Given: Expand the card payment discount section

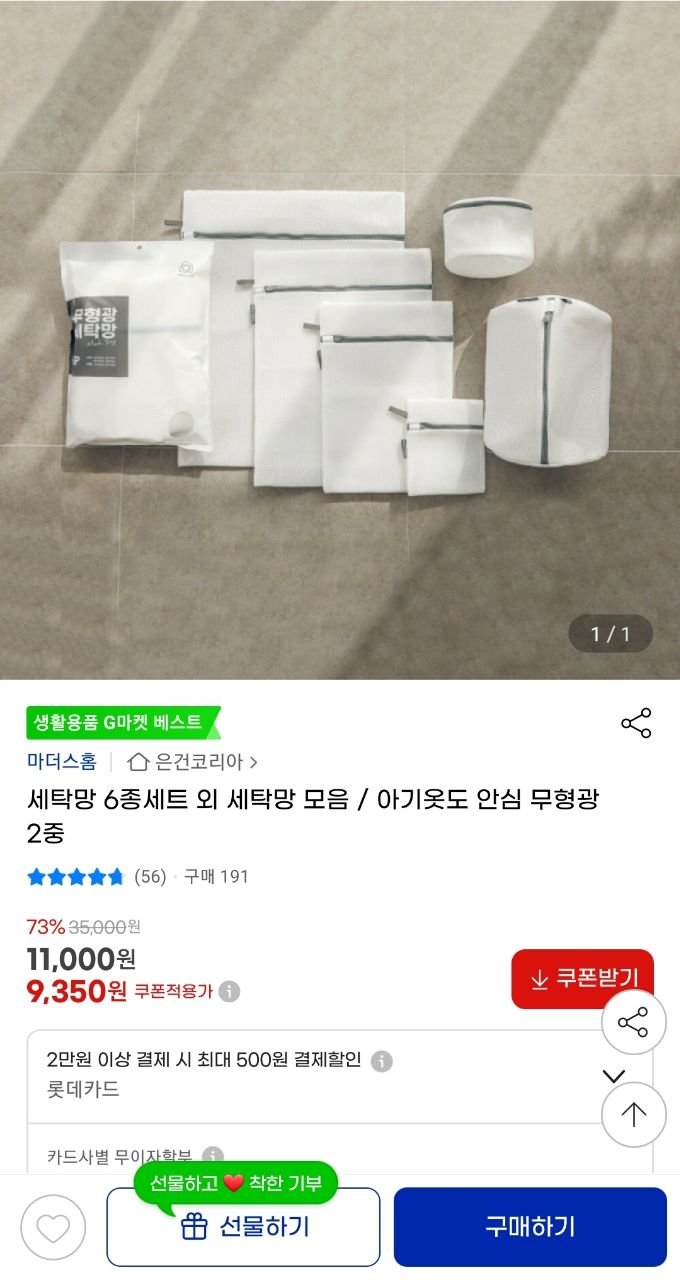Looking at the screenshot, I should tap(614, 1076).
